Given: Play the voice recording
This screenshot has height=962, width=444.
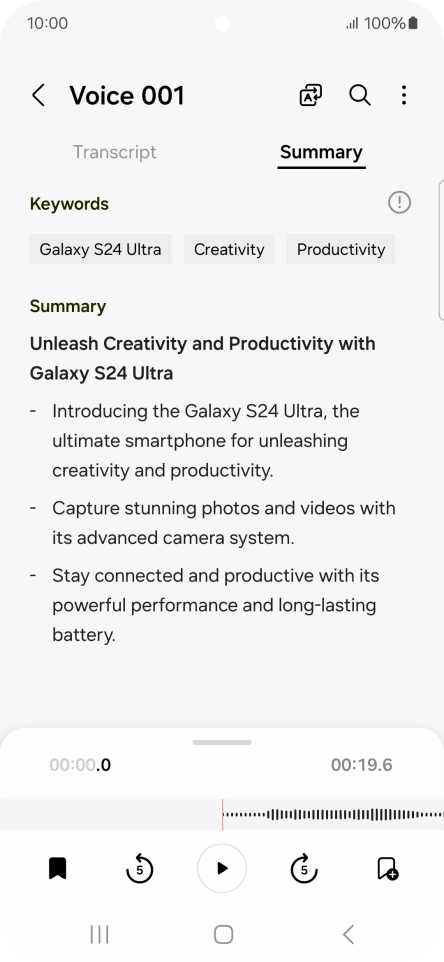Looking at the screenshot, I should (x=222, y=868).
